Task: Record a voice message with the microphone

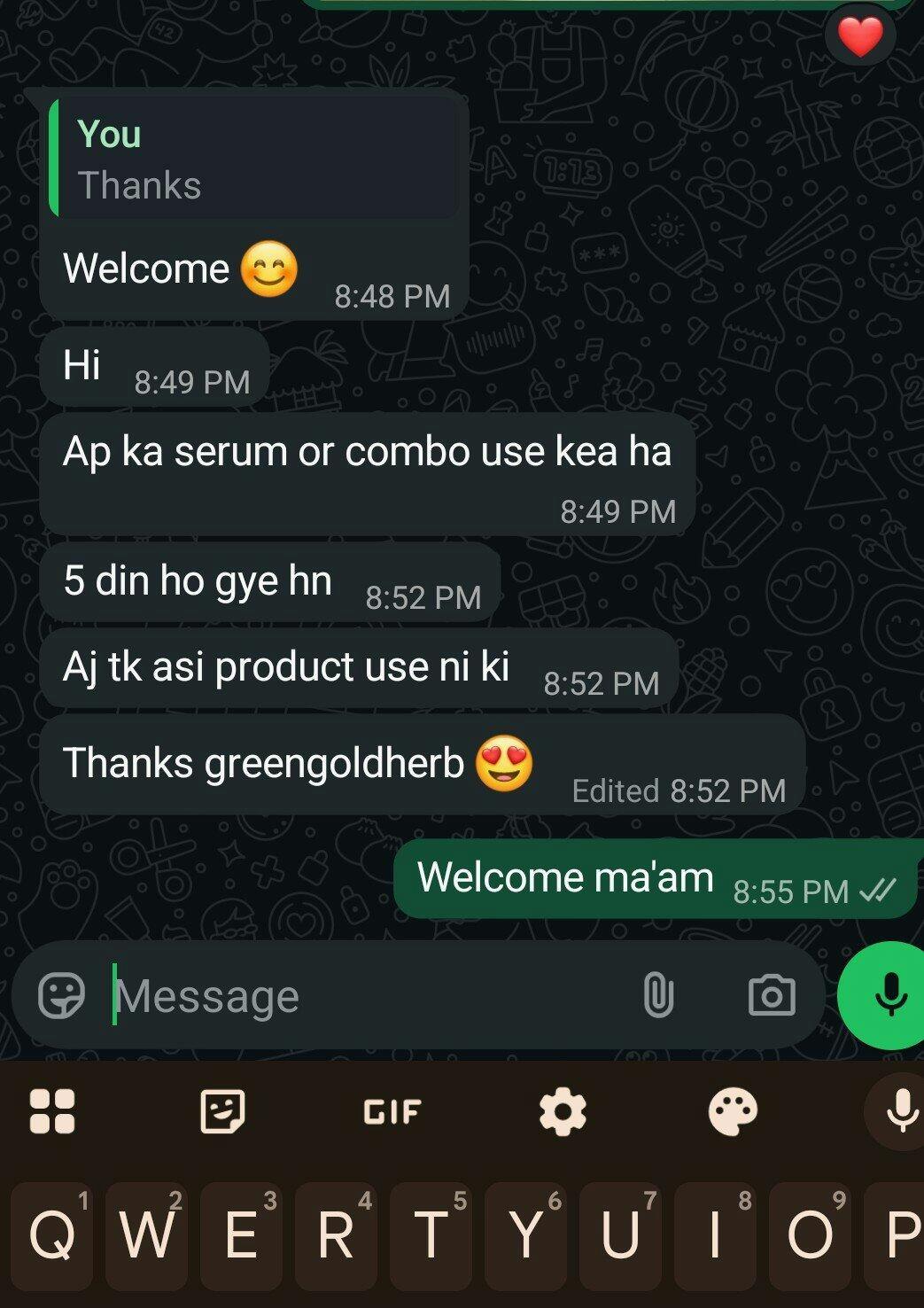Action: tap(889, 994)
